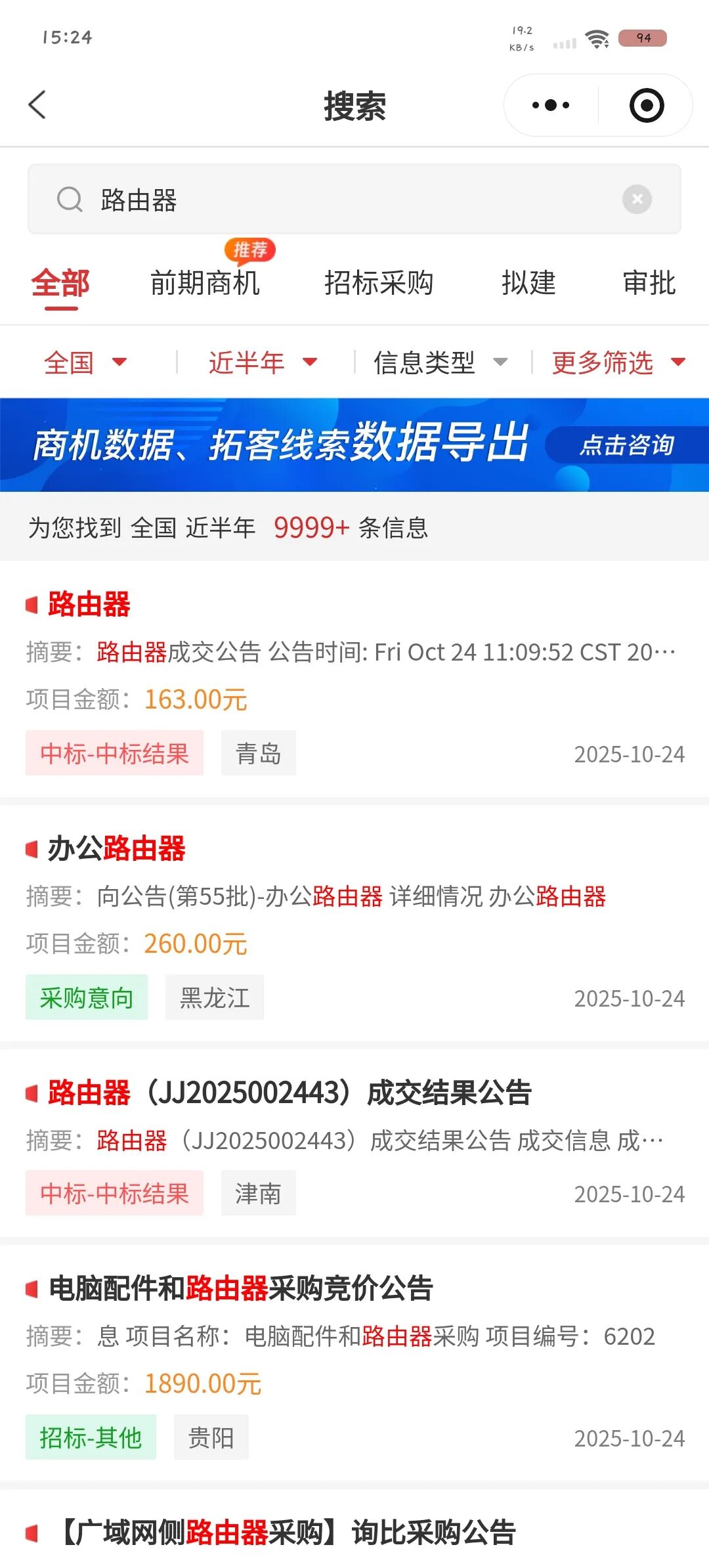This screenshot has height=1568, width=709.
Task: Open 【广域网侧路由器采购】询比采购公告
Action: coord(288,1533)
